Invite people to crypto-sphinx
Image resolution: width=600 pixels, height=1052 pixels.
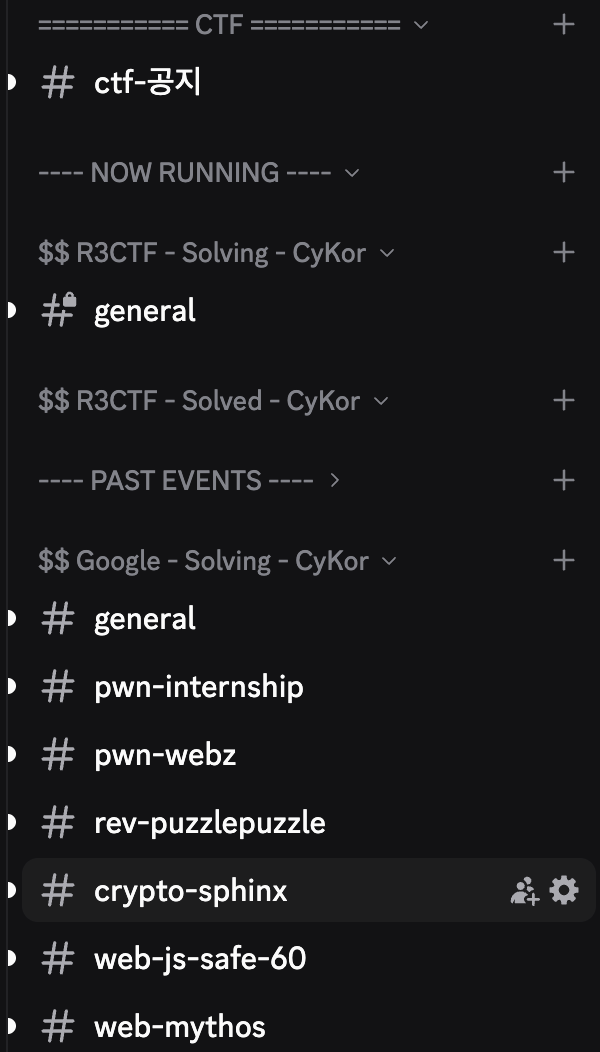524,891
